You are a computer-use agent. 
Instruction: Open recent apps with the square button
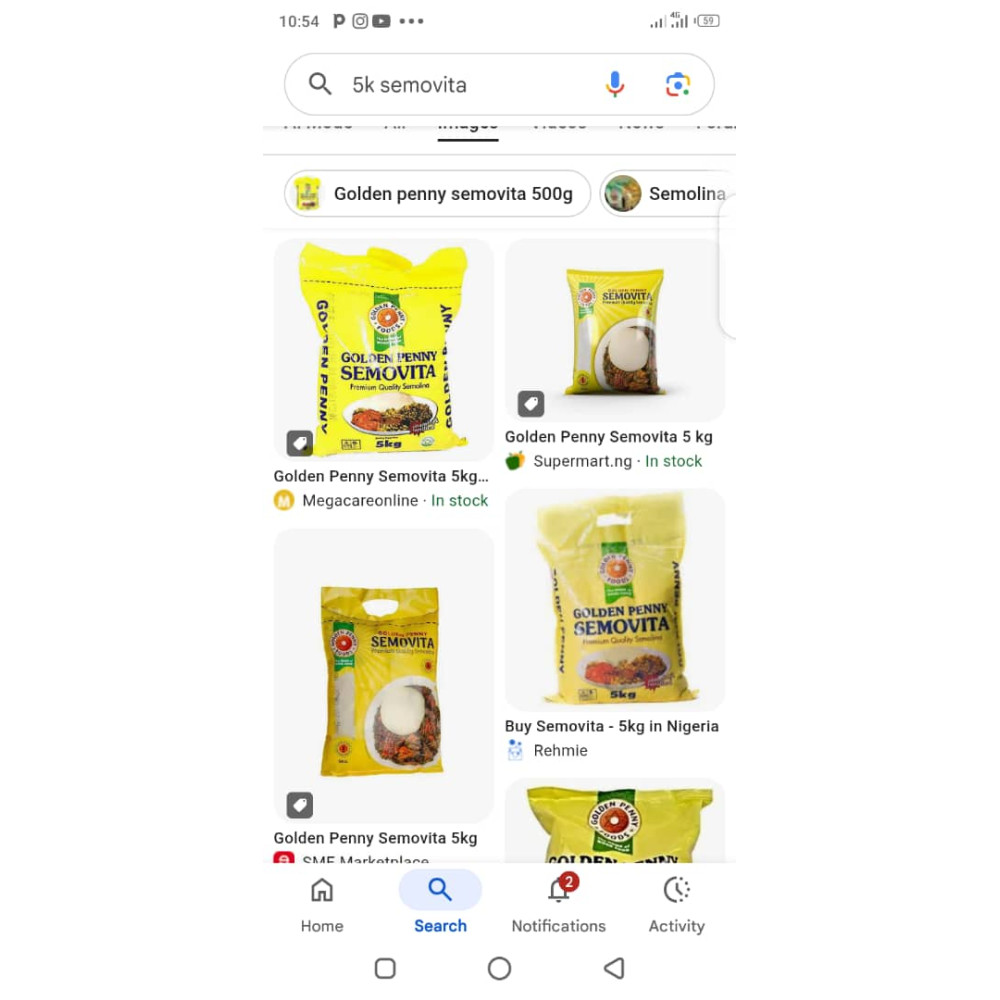pos(385,968)
